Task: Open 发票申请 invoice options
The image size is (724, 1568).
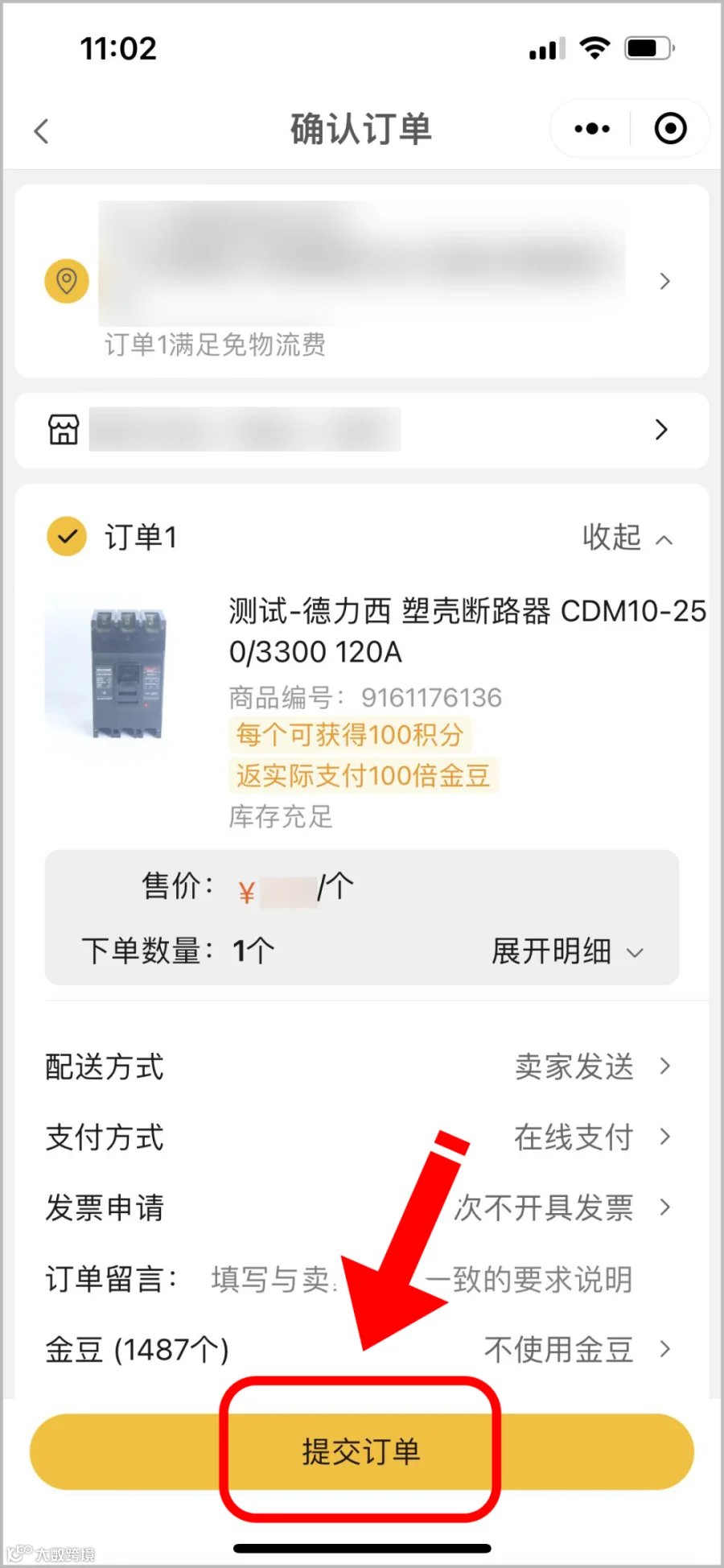Action: pos(358,1207)
